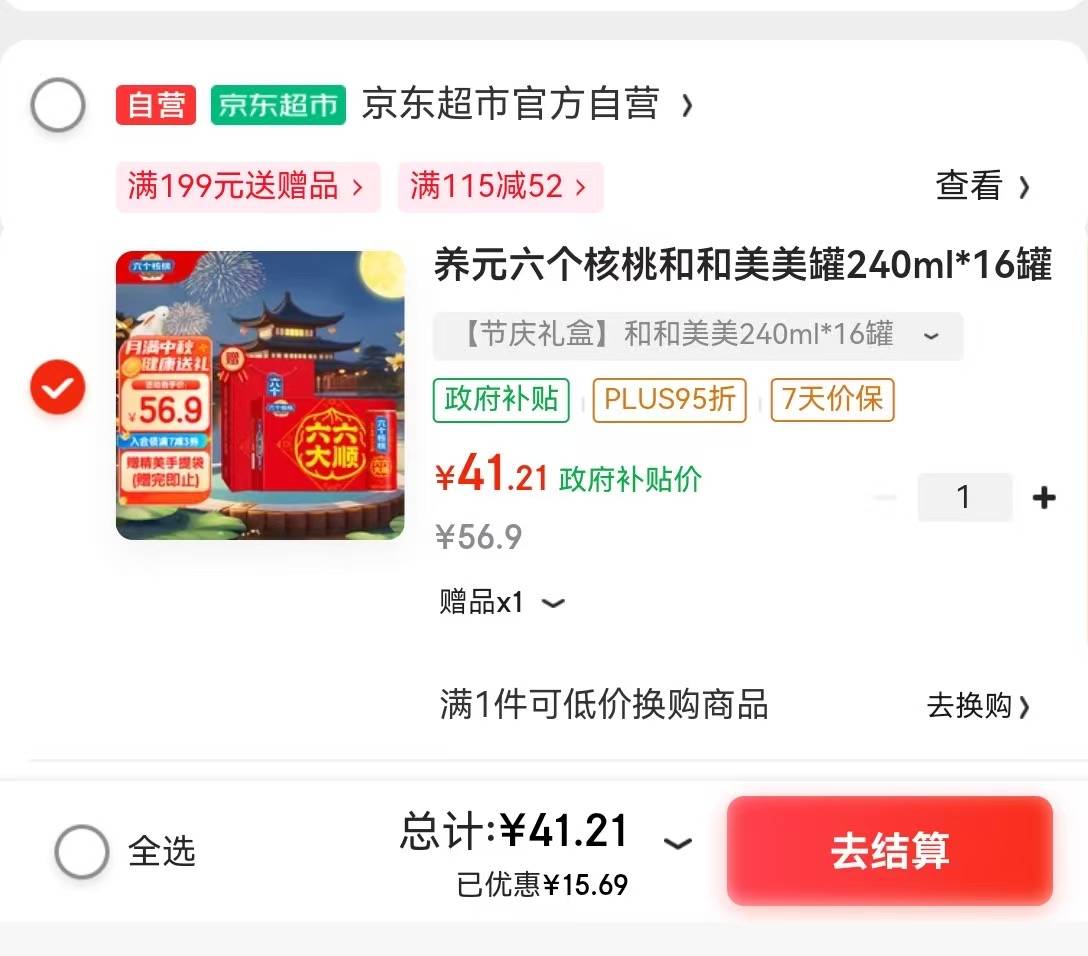This screenshot has height=956, width=1088.
Task: Decrease quantity with the minus button
Action: tap(884, 497)
